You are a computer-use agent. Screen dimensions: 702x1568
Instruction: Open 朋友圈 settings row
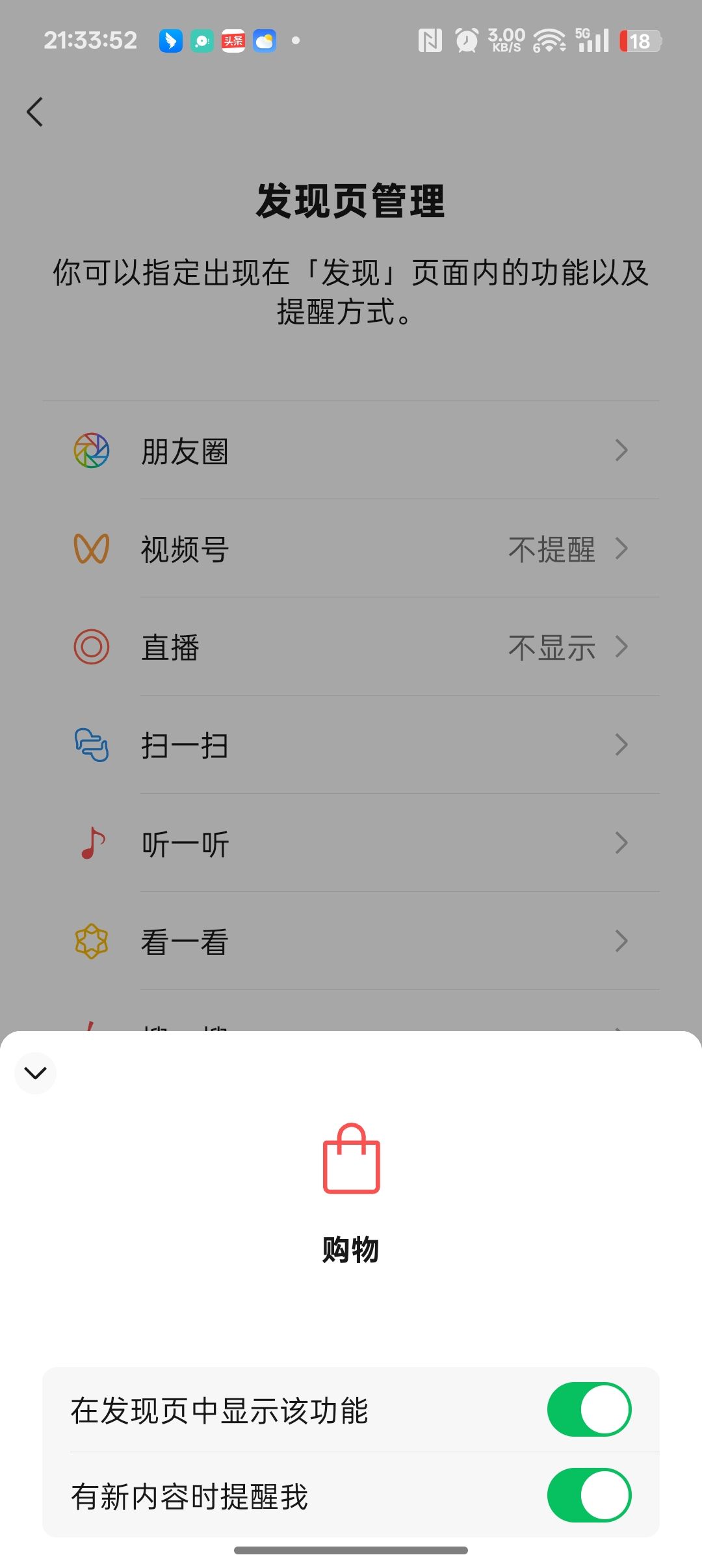pos(351,451)
